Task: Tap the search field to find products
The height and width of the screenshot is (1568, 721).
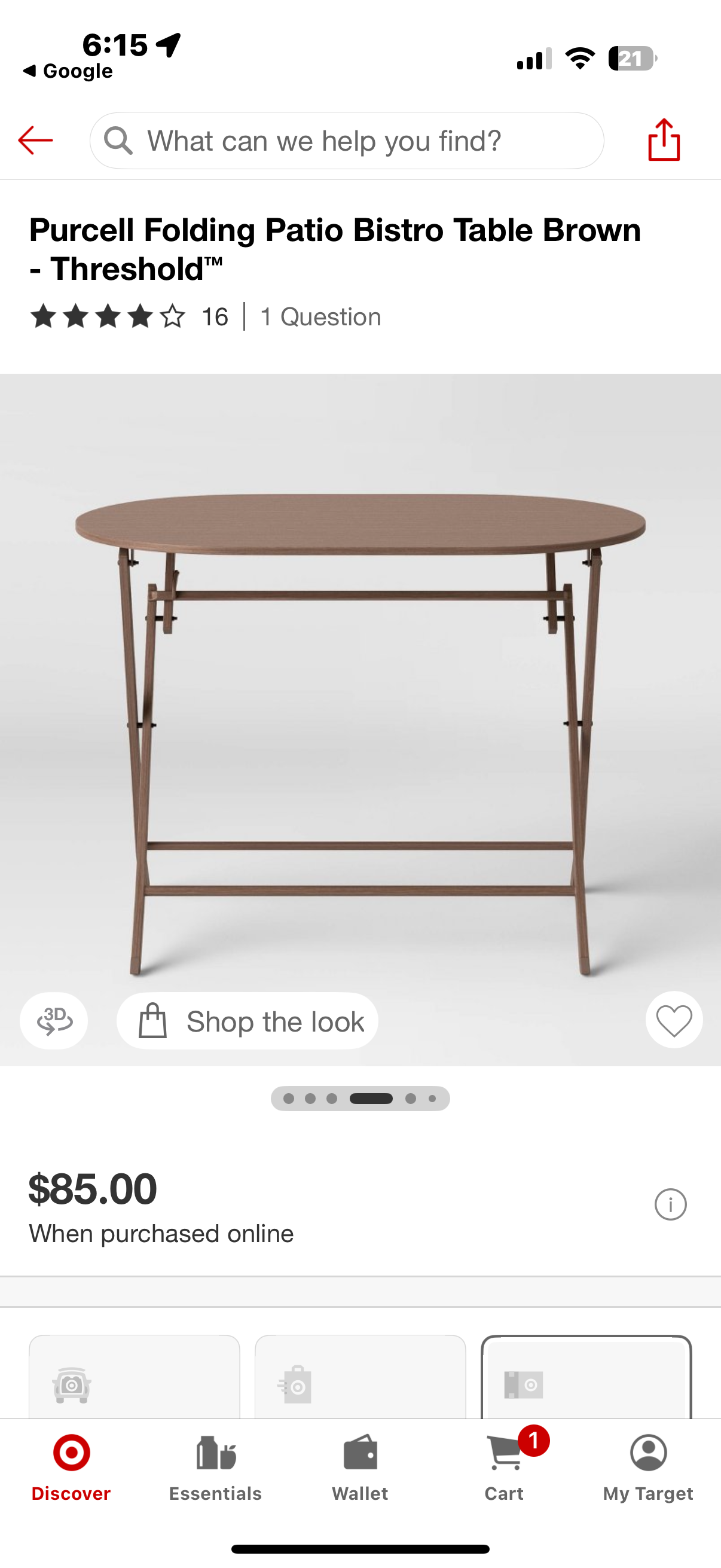Action: point(347,141)
